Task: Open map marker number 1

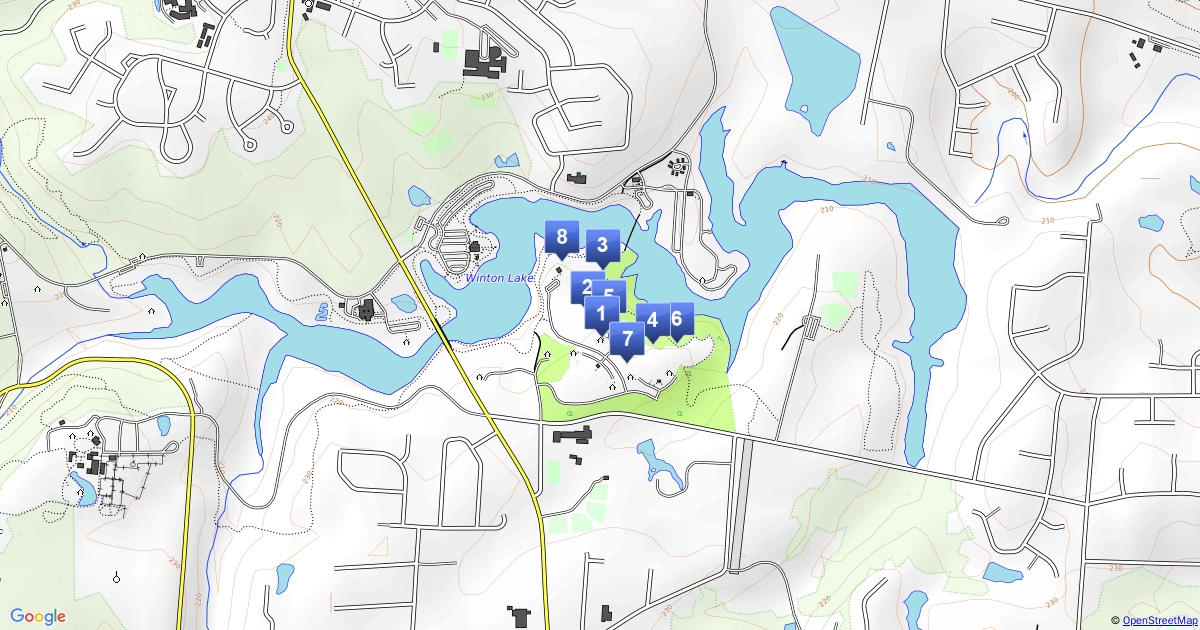Action: [600, 313]
